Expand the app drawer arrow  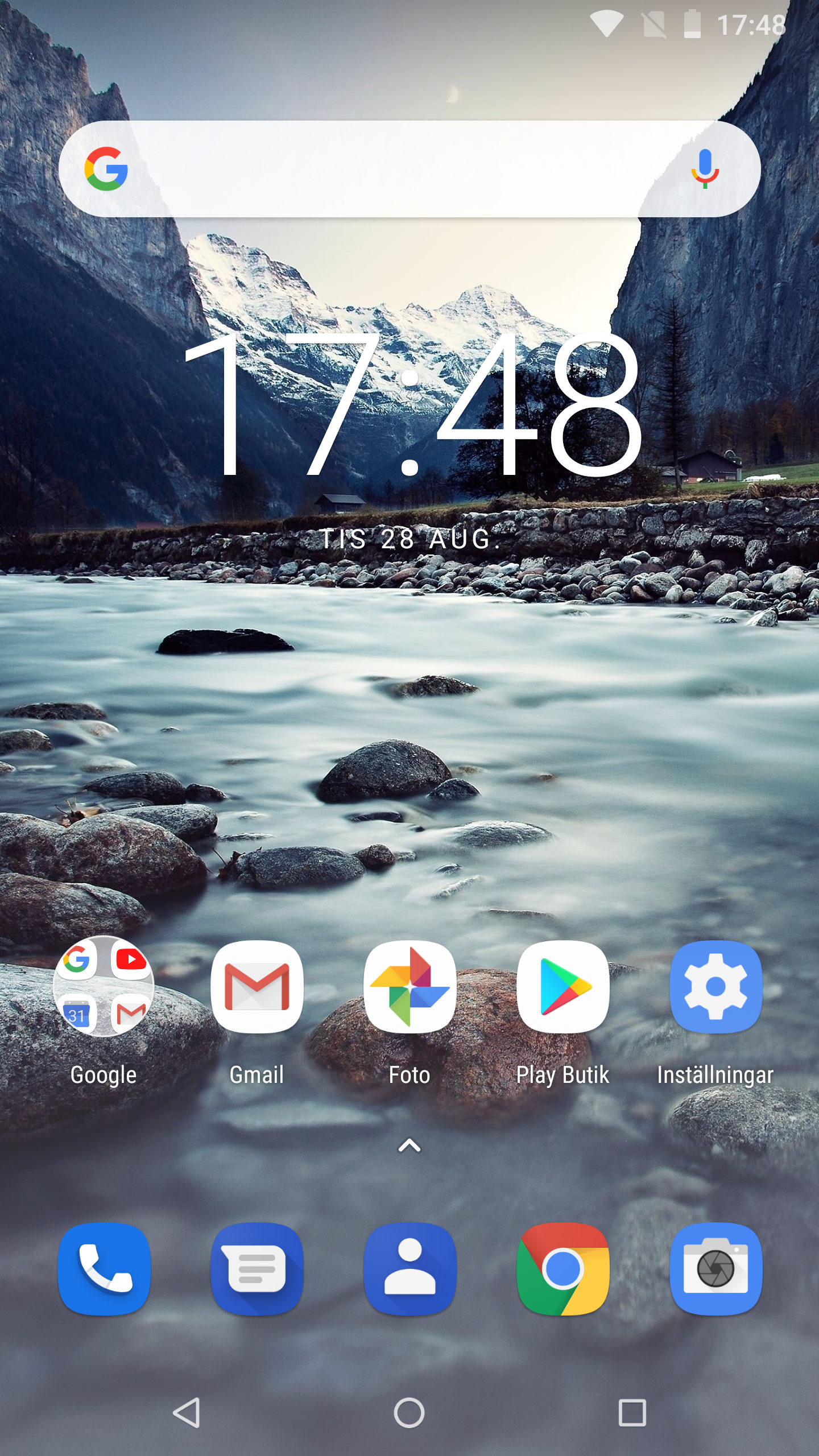tap(409, 1145)
